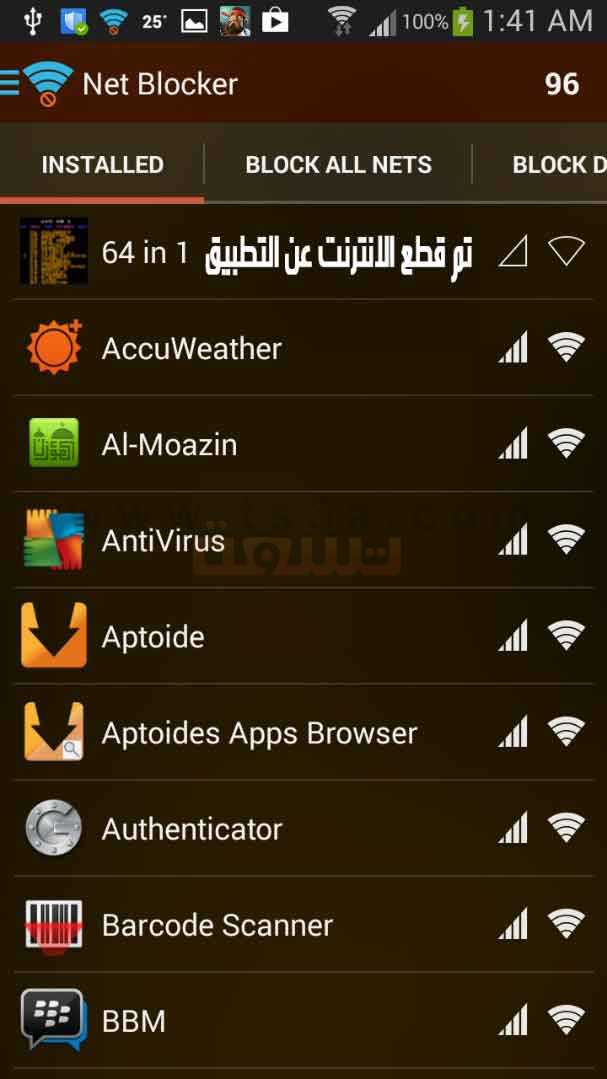This screenshot has width=607, height=1079.
Task: Disable mobile data for Al-Moazin
Action: pyautogui.click(x=513, y=442)
